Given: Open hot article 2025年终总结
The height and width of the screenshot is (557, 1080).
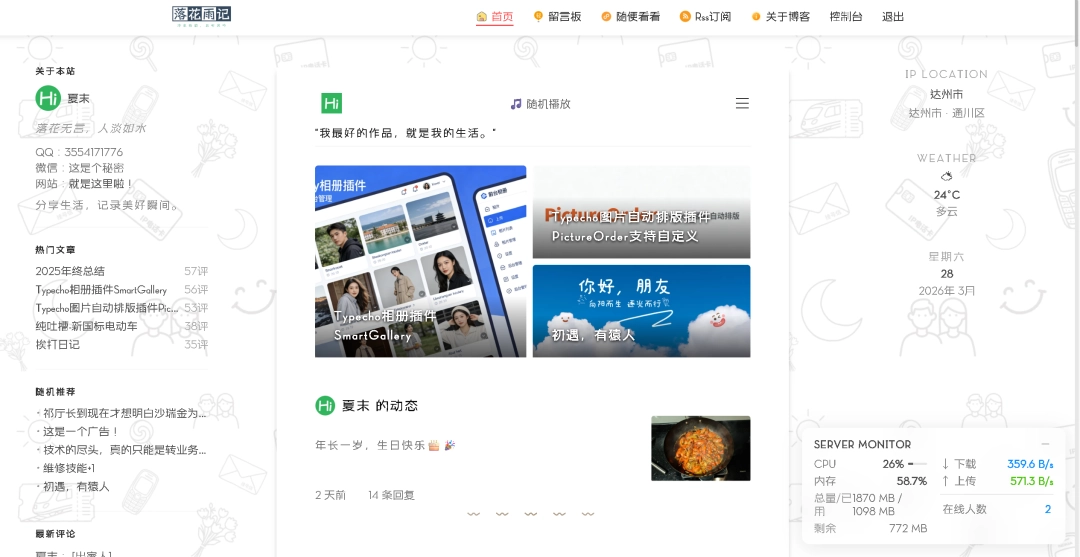Looking at the screenshot, I should [70, 271].
